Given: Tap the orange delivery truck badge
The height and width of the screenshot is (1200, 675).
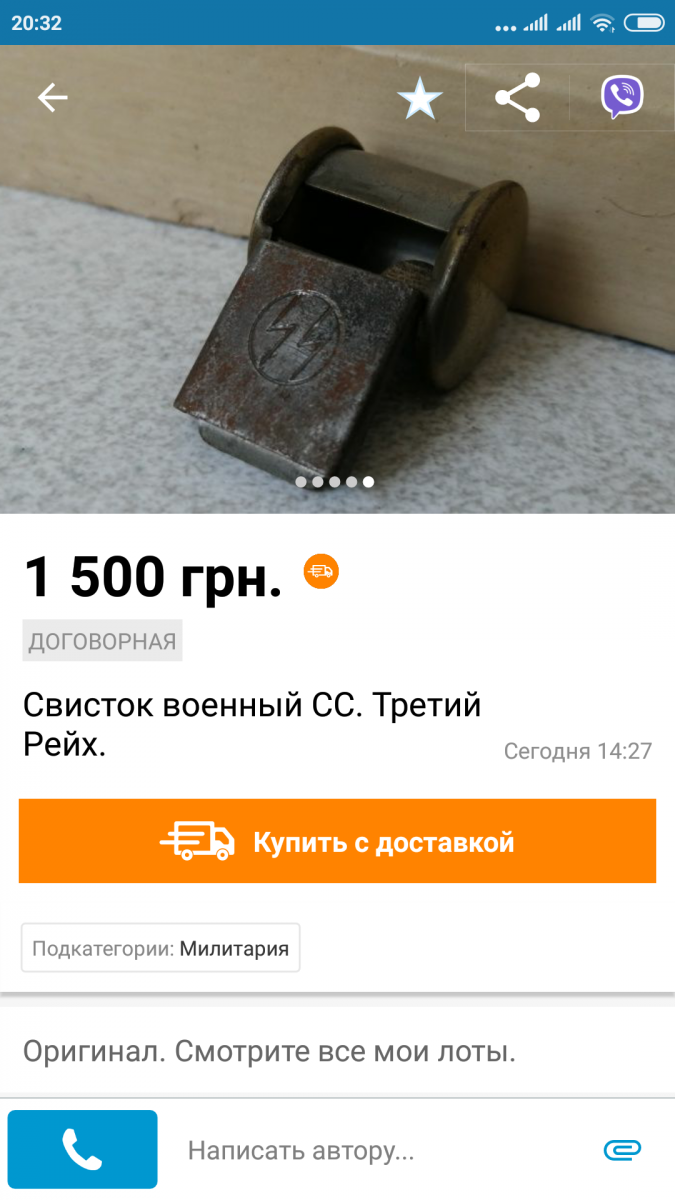Looking at the screenshot, I should pos(321,571).
